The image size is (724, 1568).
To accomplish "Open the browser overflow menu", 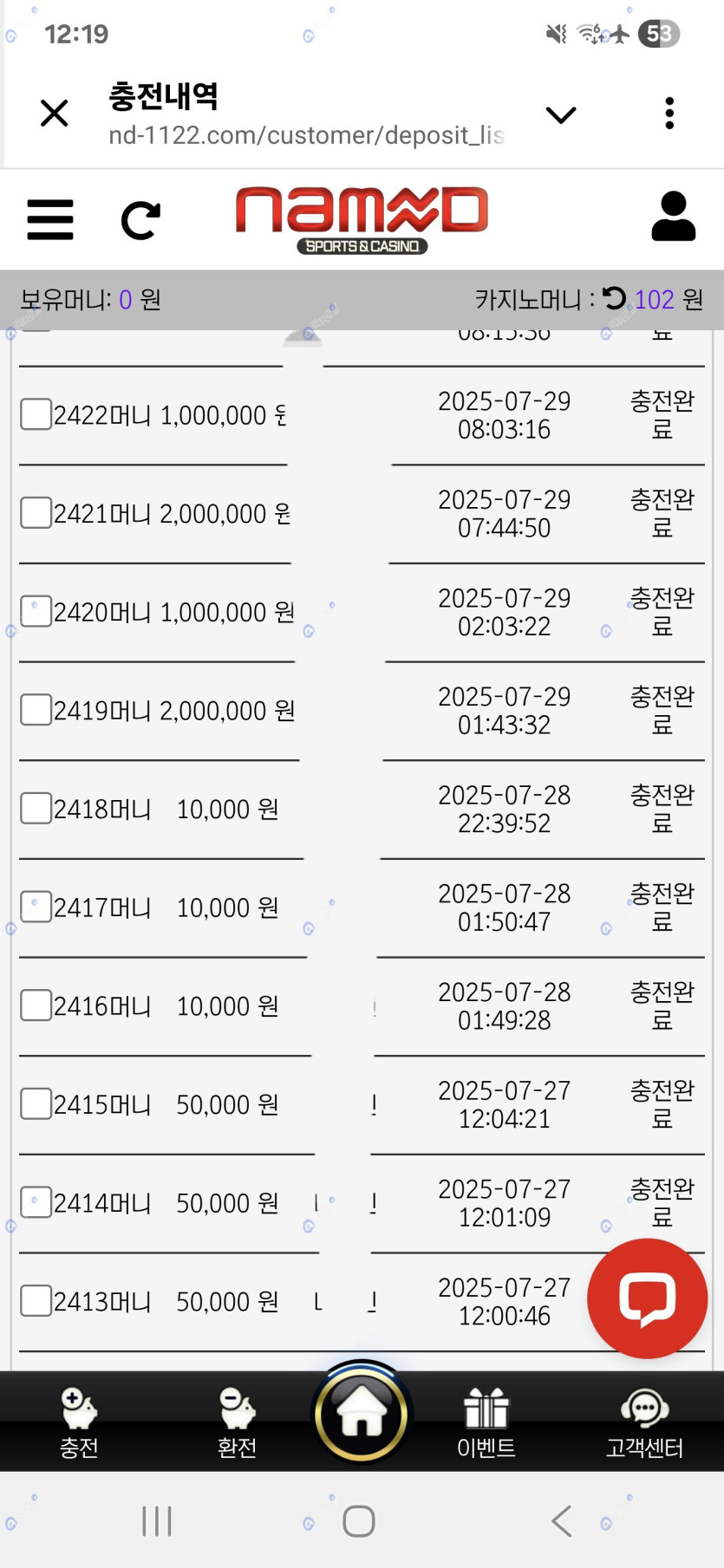I will coord(669,114).
